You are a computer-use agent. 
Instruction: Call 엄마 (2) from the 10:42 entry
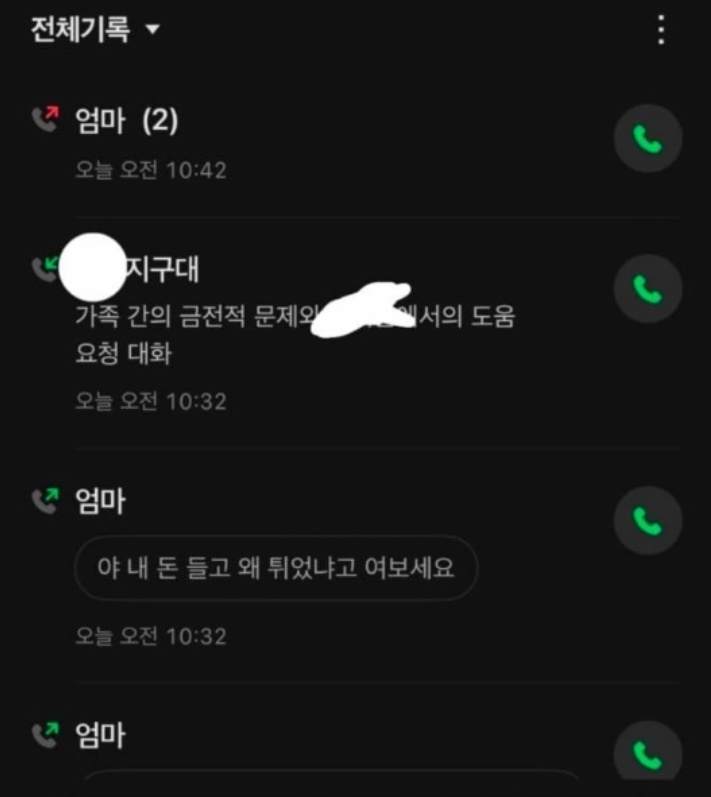pyautogui.click(x=647, y=139)
